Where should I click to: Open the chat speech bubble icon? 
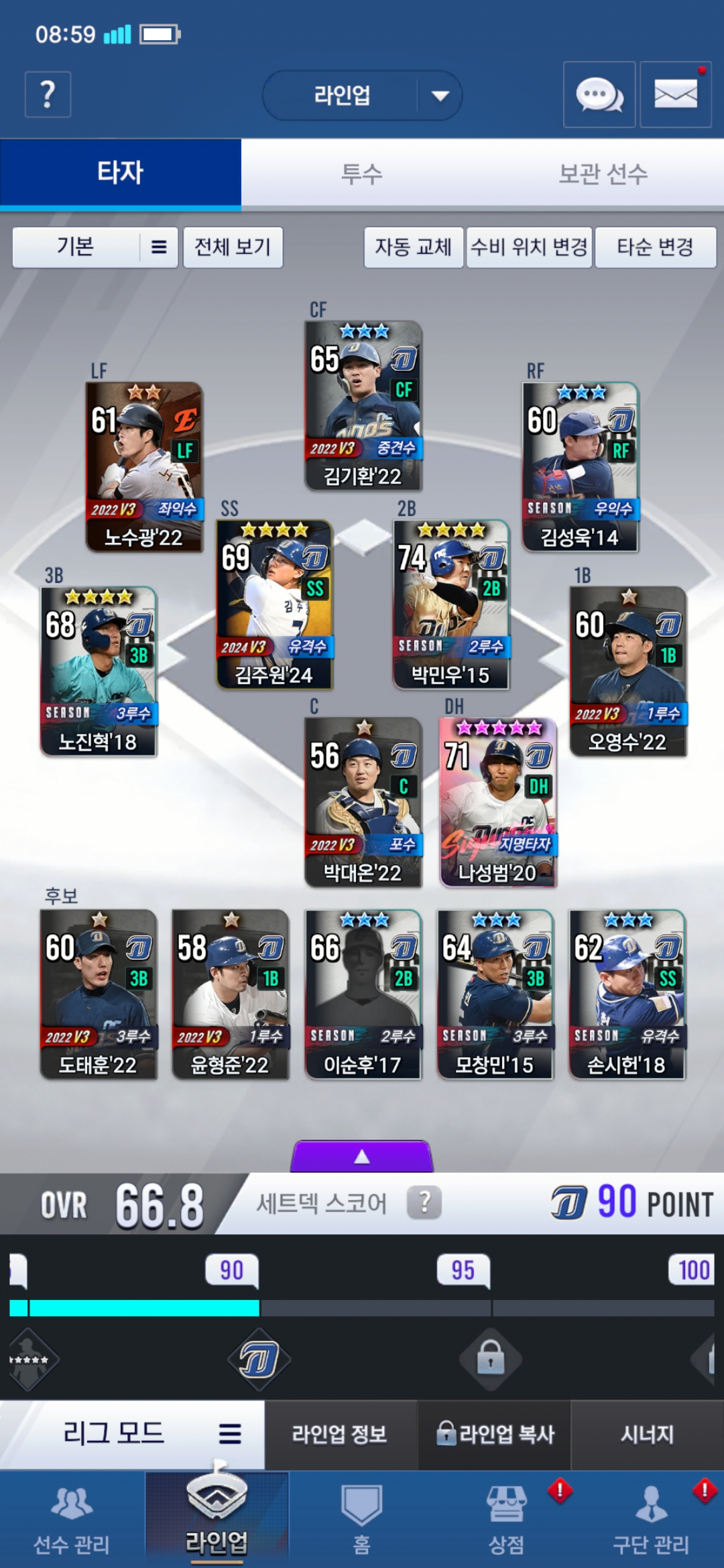(599, 94)
